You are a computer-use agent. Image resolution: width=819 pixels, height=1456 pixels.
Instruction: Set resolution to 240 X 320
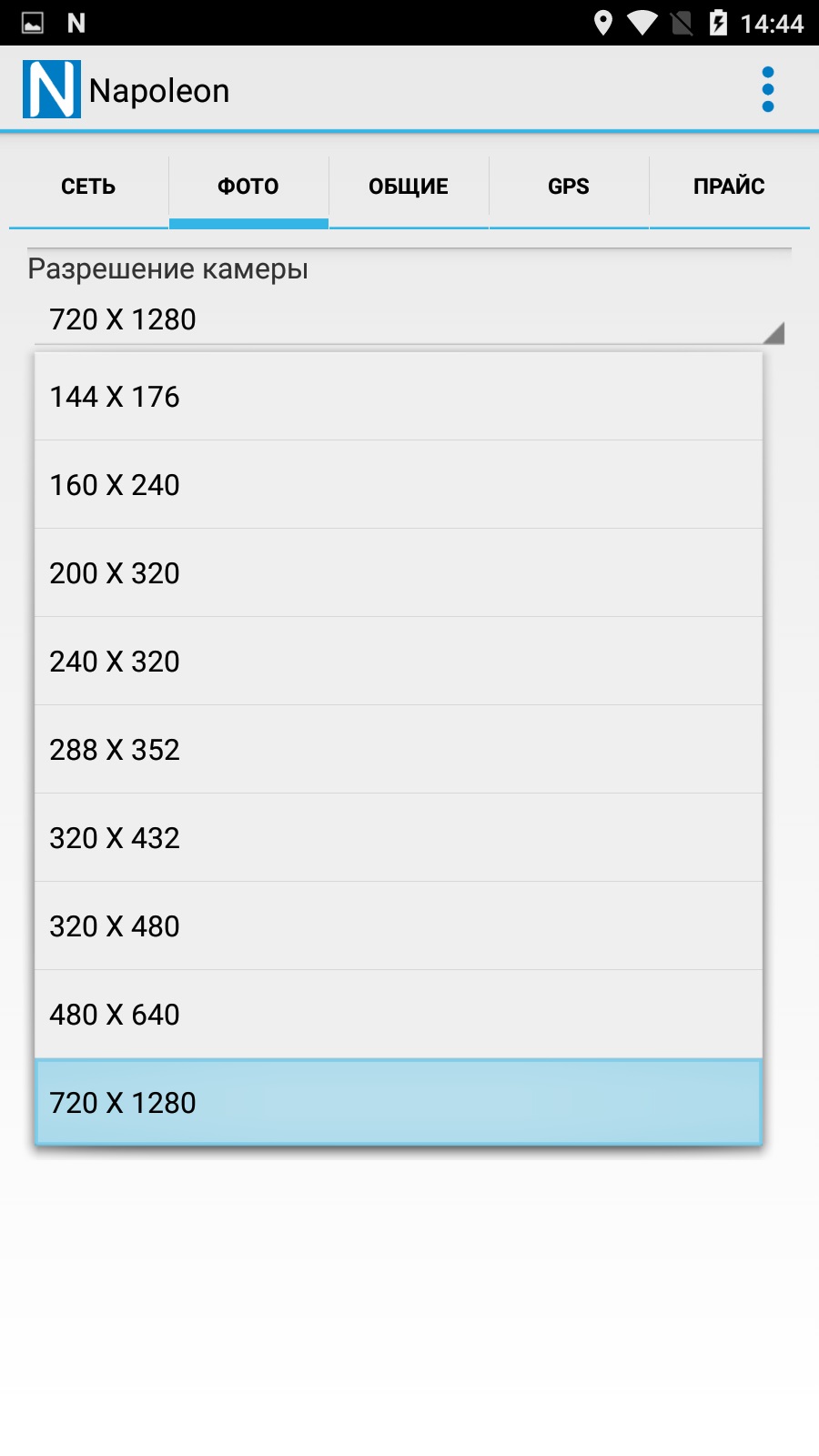[x=399, y=662]
